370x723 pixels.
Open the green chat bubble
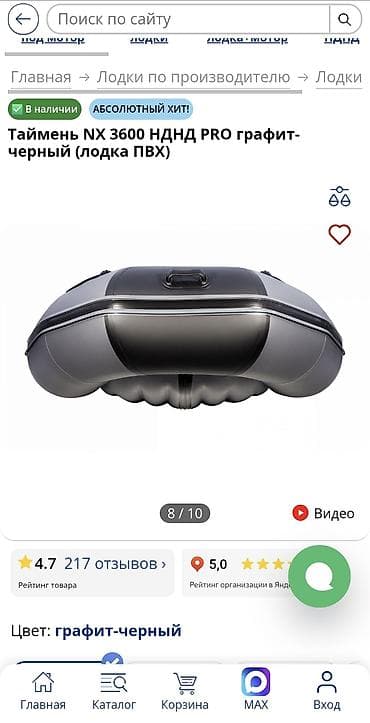click(x=319, y=576)
